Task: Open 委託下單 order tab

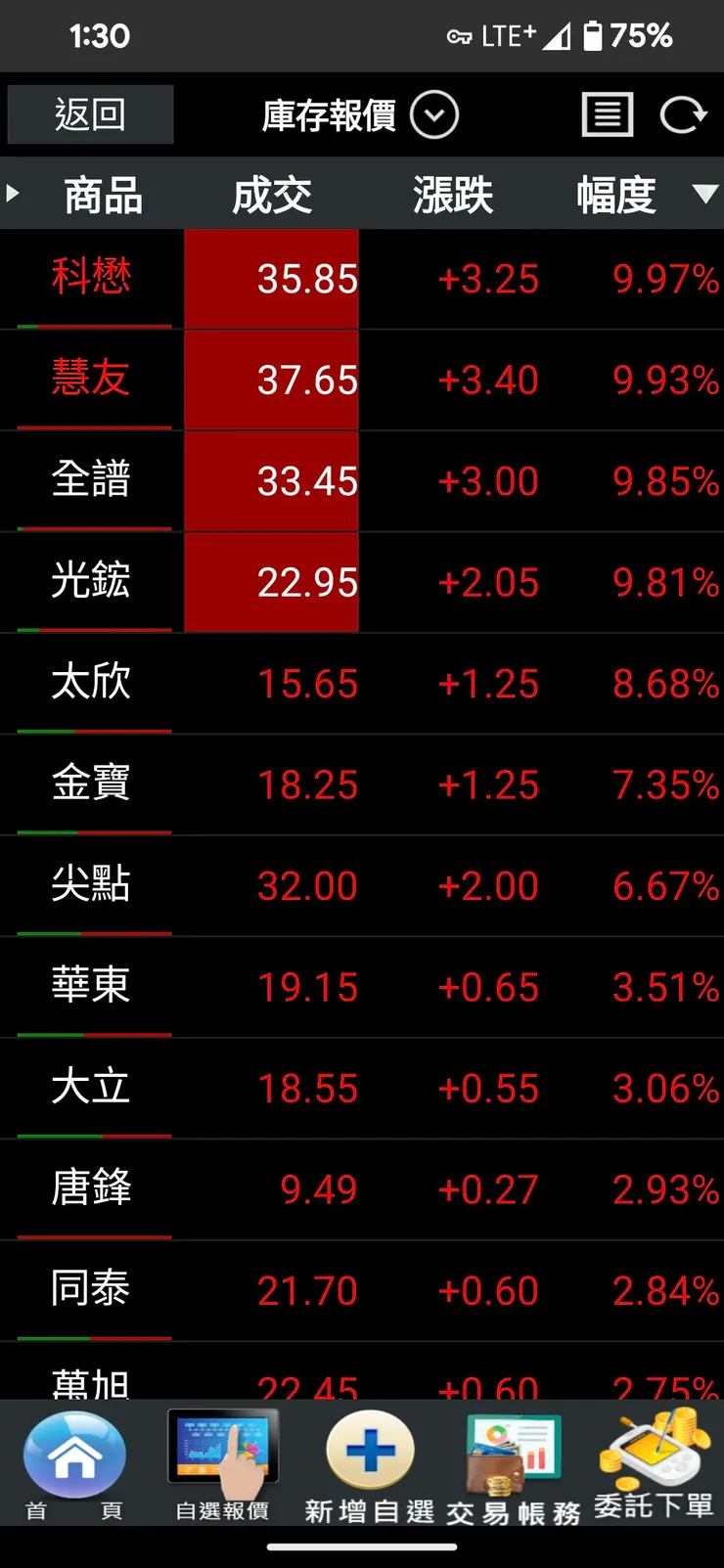Action: point(654,1464)
